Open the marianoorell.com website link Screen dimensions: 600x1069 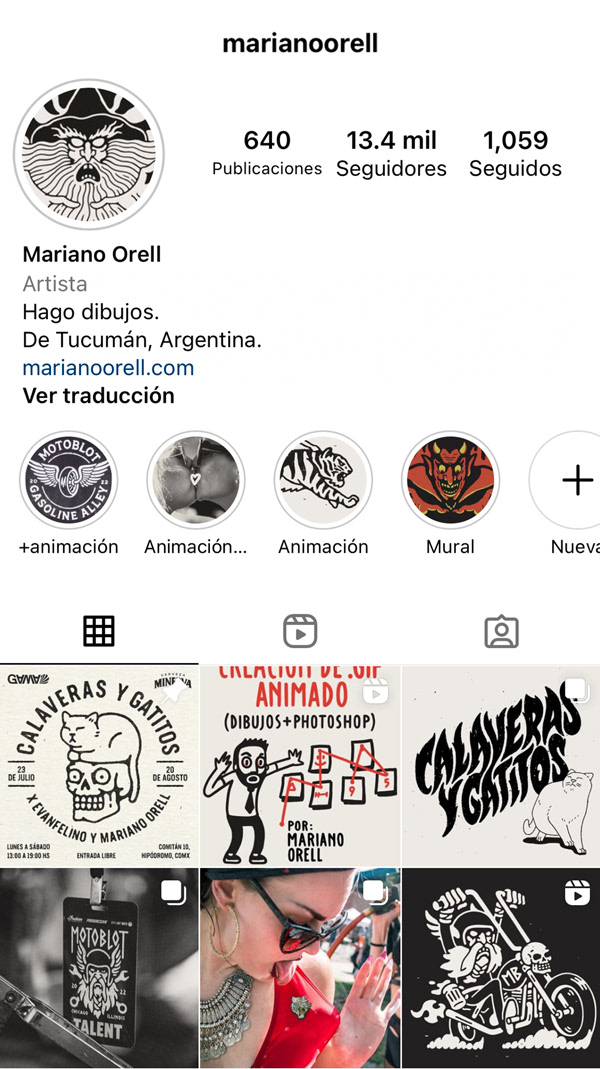tap(108, 367)
